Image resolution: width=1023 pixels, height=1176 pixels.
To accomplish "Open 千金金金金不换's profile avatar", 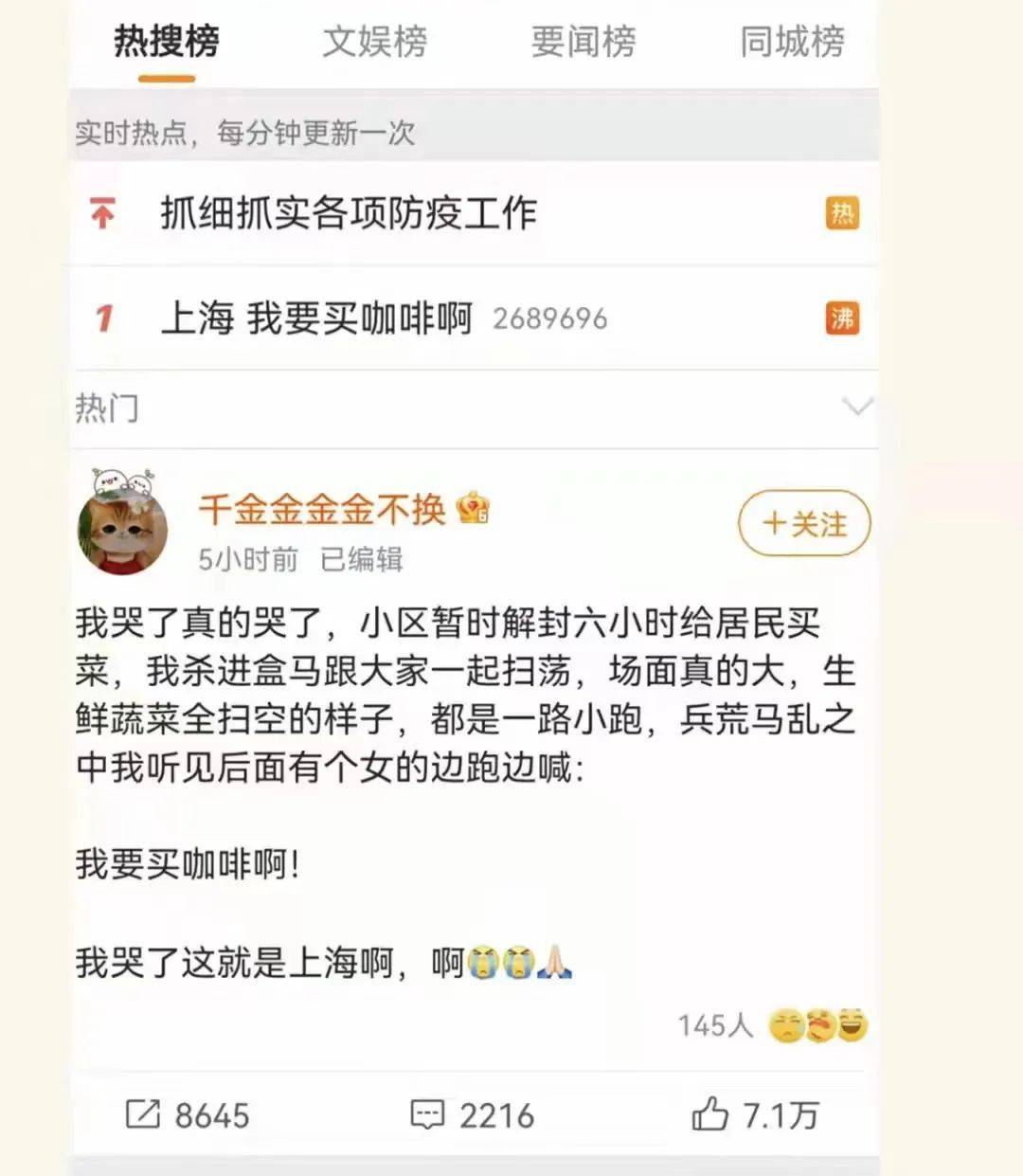I will 122,526.
